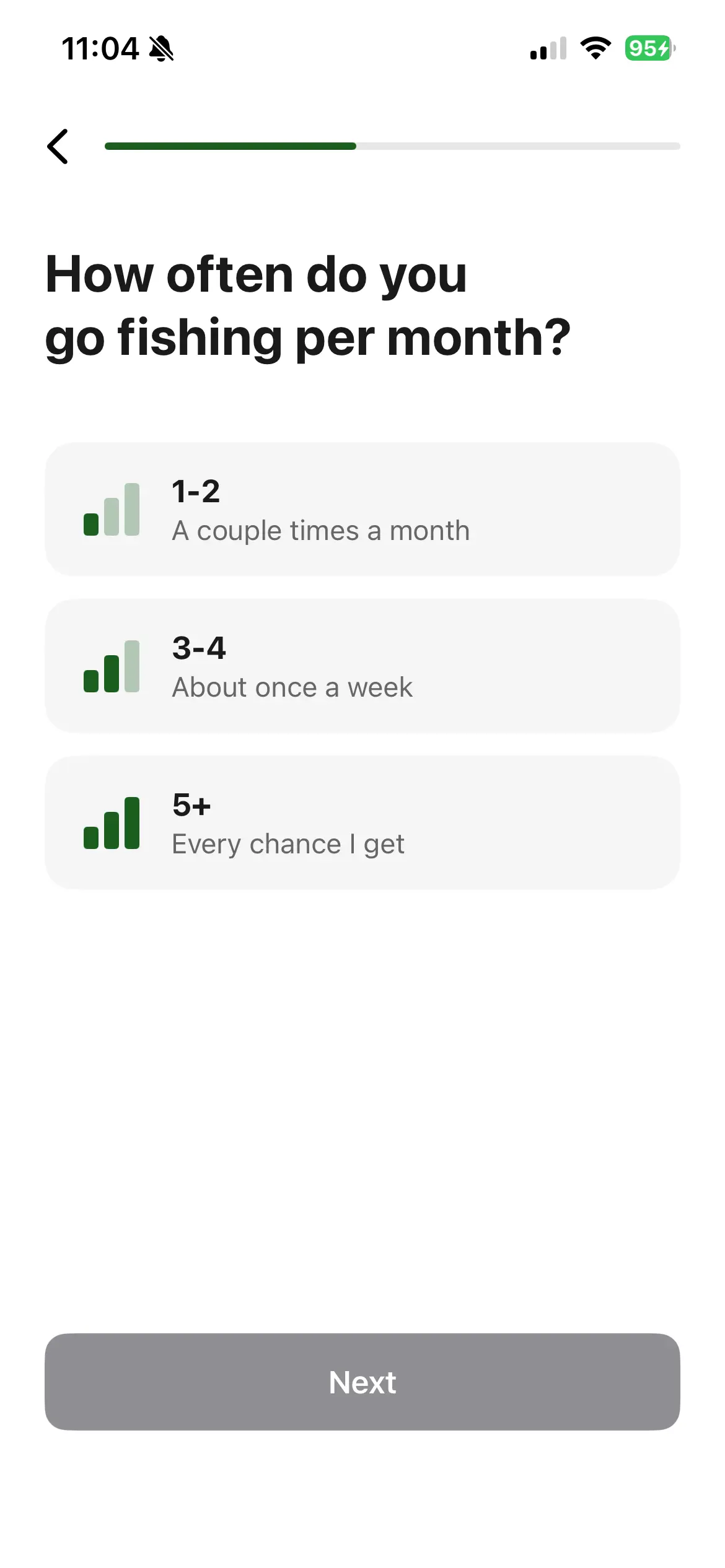This screenshot has height=1568, width=725.
Task: Choose 3-4, about once a week
Action: 362,666
